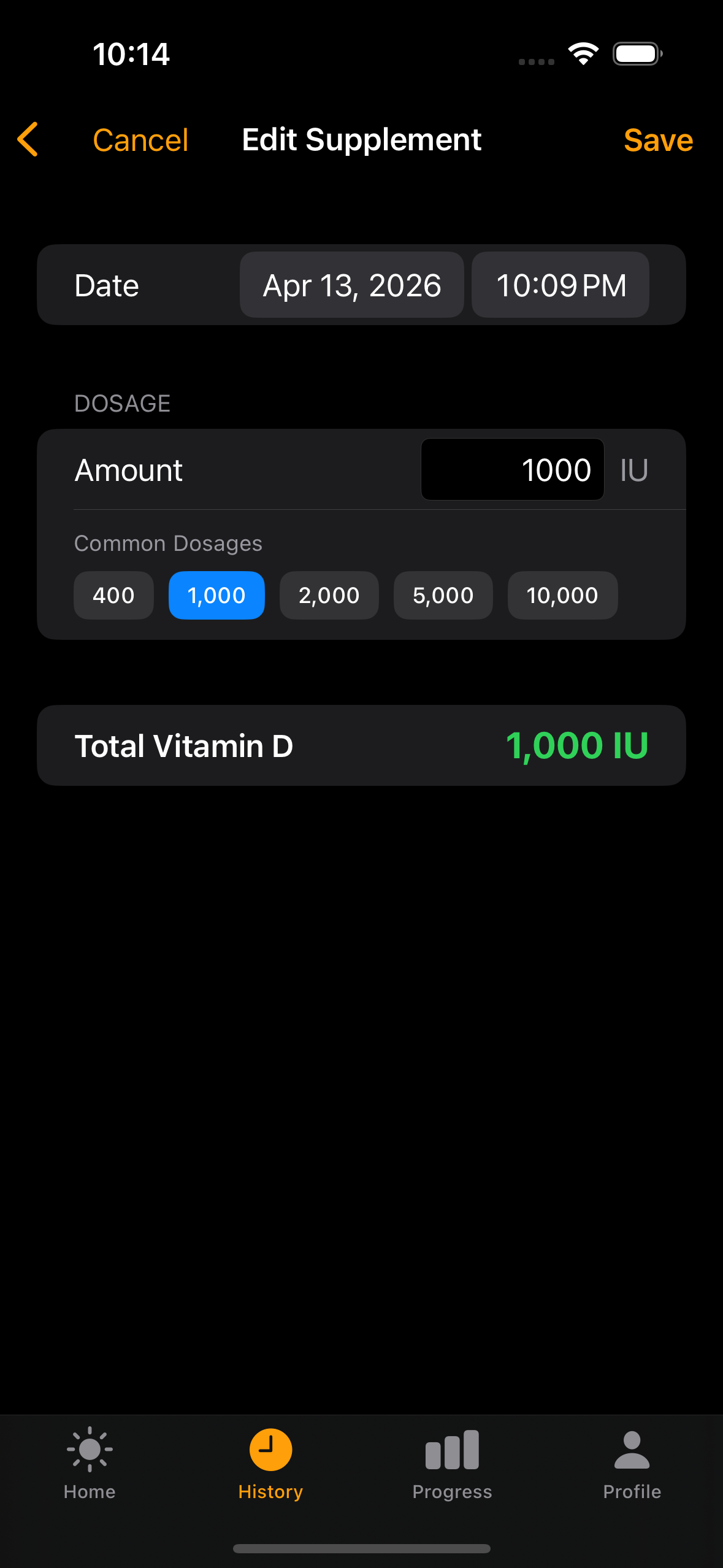
Task: Go back with the orange arrow
Action: pyautogui.click(x=28, y=139)
